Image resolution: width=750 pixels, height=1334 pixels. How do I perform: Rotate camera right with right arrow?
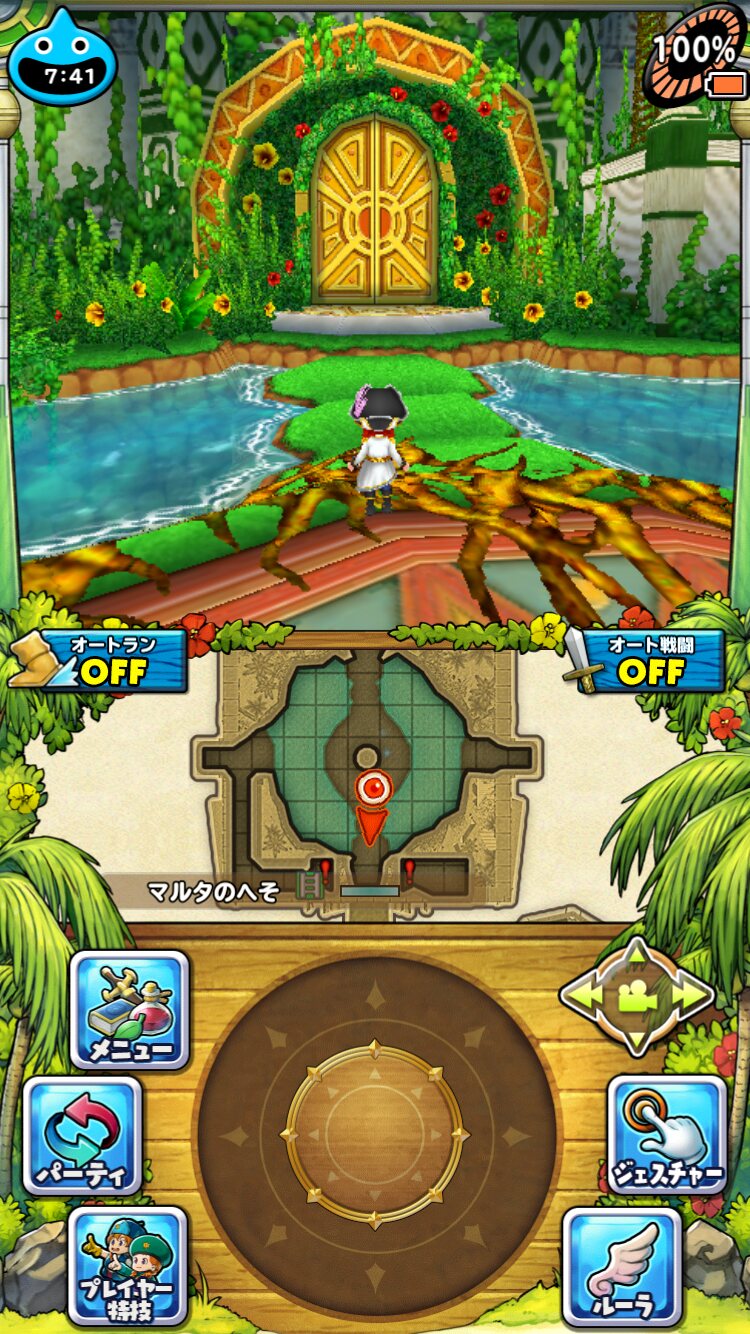click(688, 995)
